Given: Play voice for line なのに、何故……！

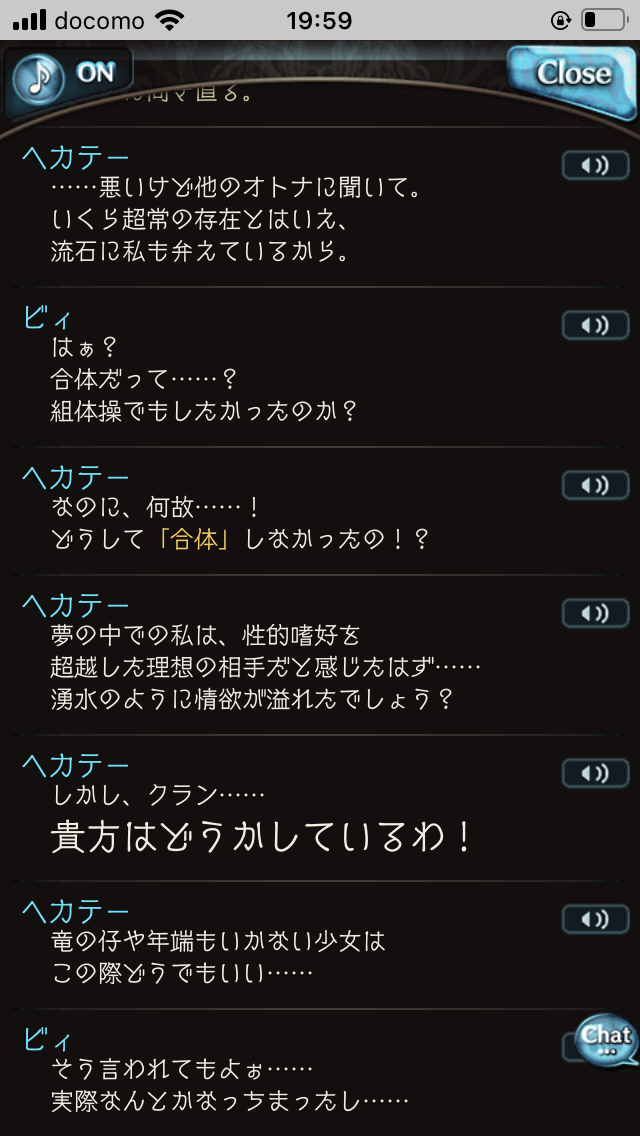Looking at the screenshot, I should (595, 485).
